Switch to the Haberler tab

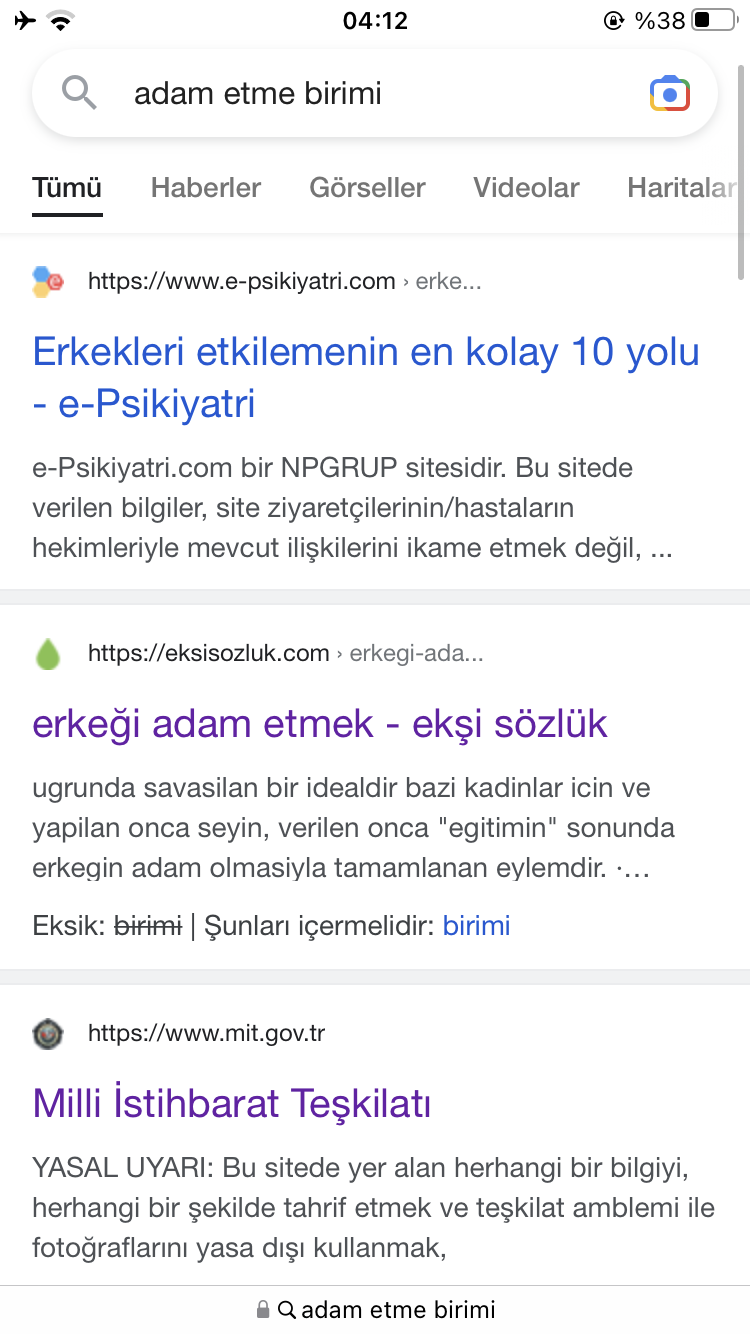tap(206, 188)
